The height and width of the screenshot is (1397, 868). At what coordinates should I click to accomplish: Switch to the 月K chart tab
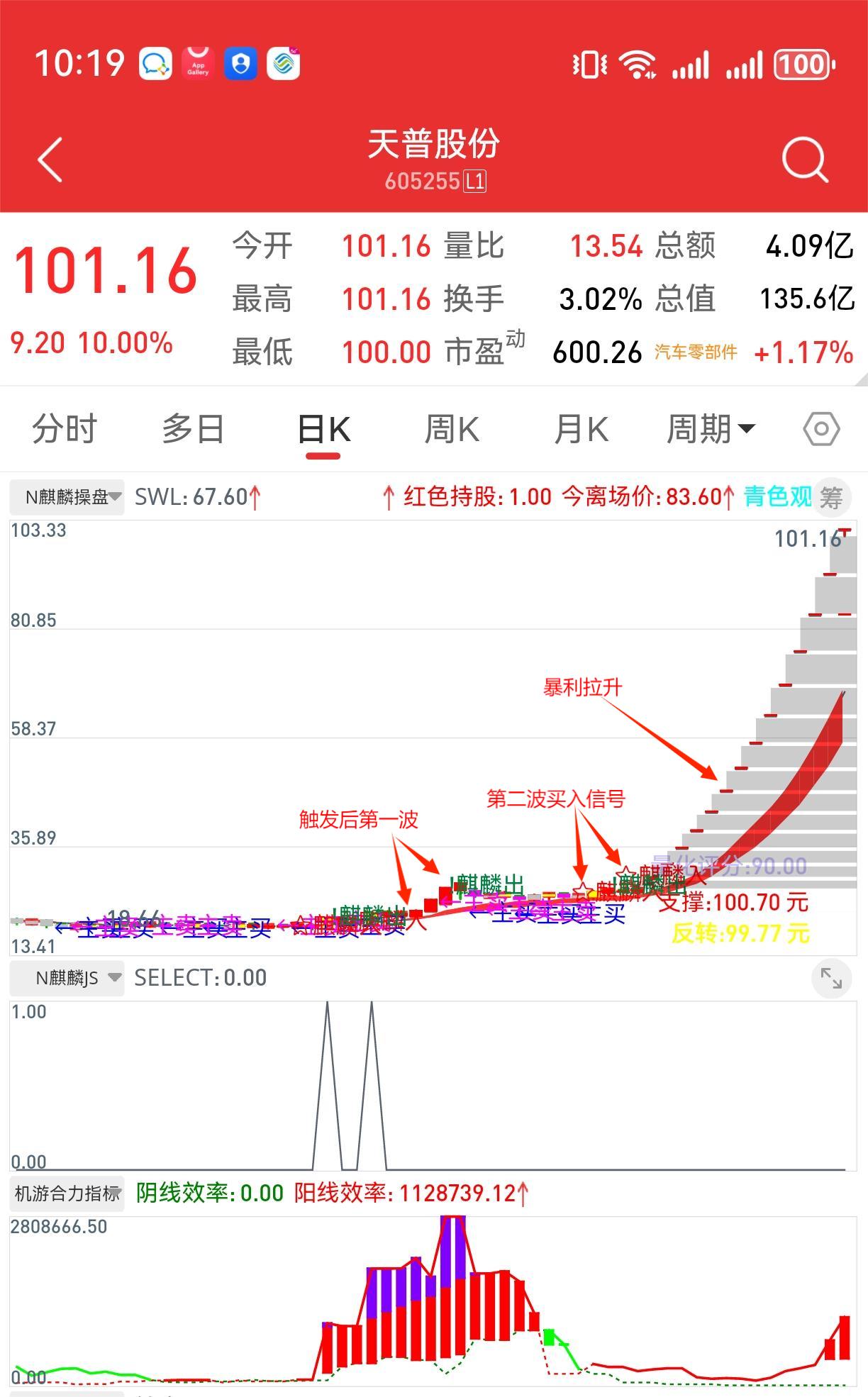click(x=581, y=430)
